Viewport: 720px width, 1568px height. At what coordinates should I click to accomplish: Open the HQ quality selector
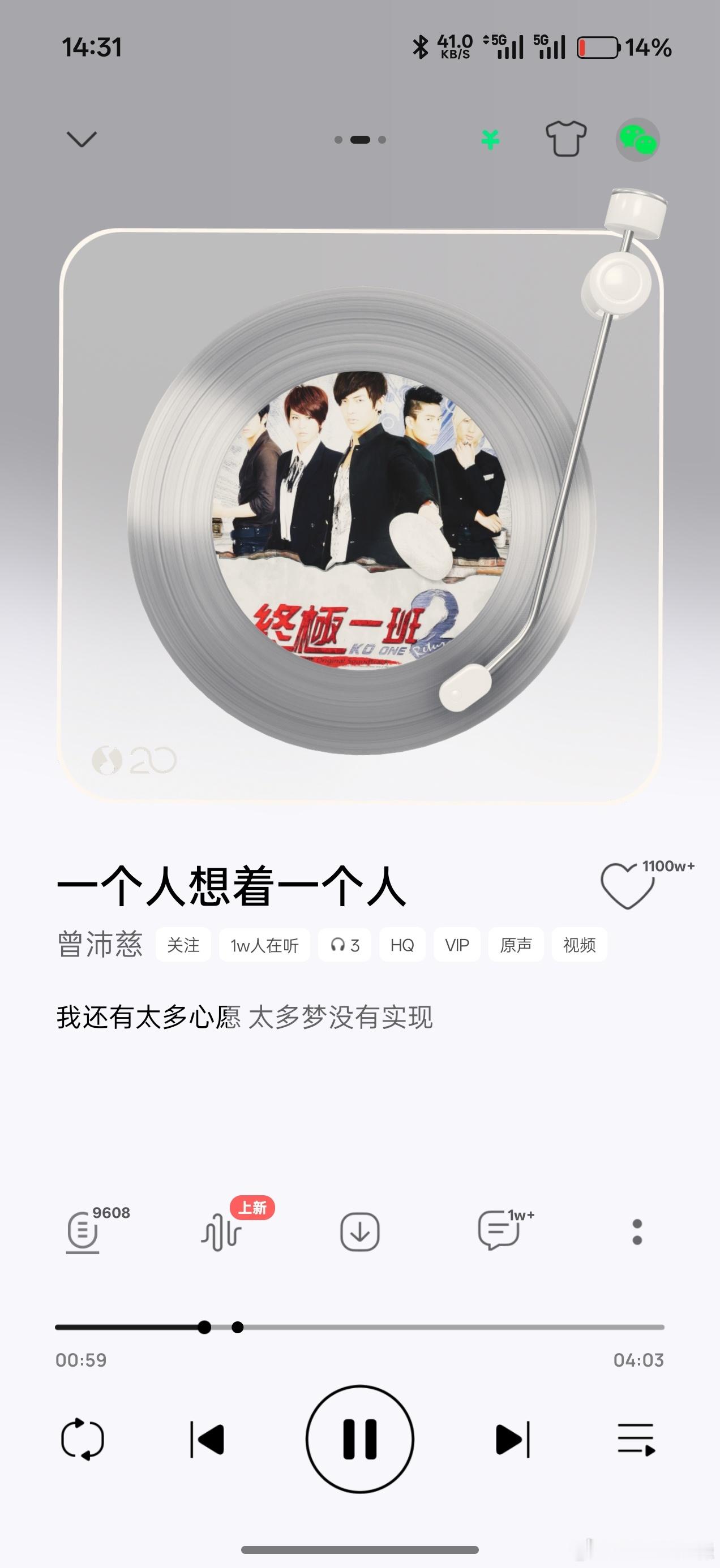[401, 945]
